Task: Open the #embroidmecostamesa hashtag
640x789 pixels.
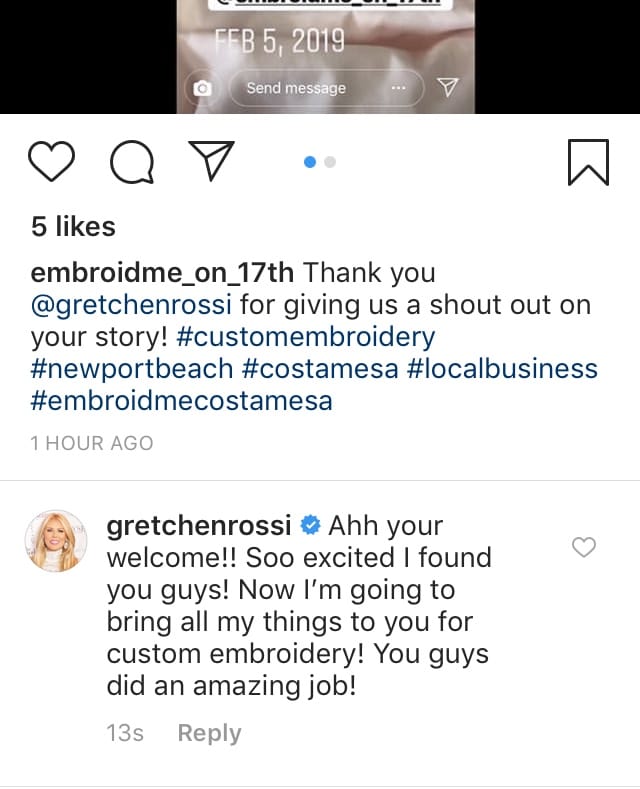Action: [x=181, y=401]
